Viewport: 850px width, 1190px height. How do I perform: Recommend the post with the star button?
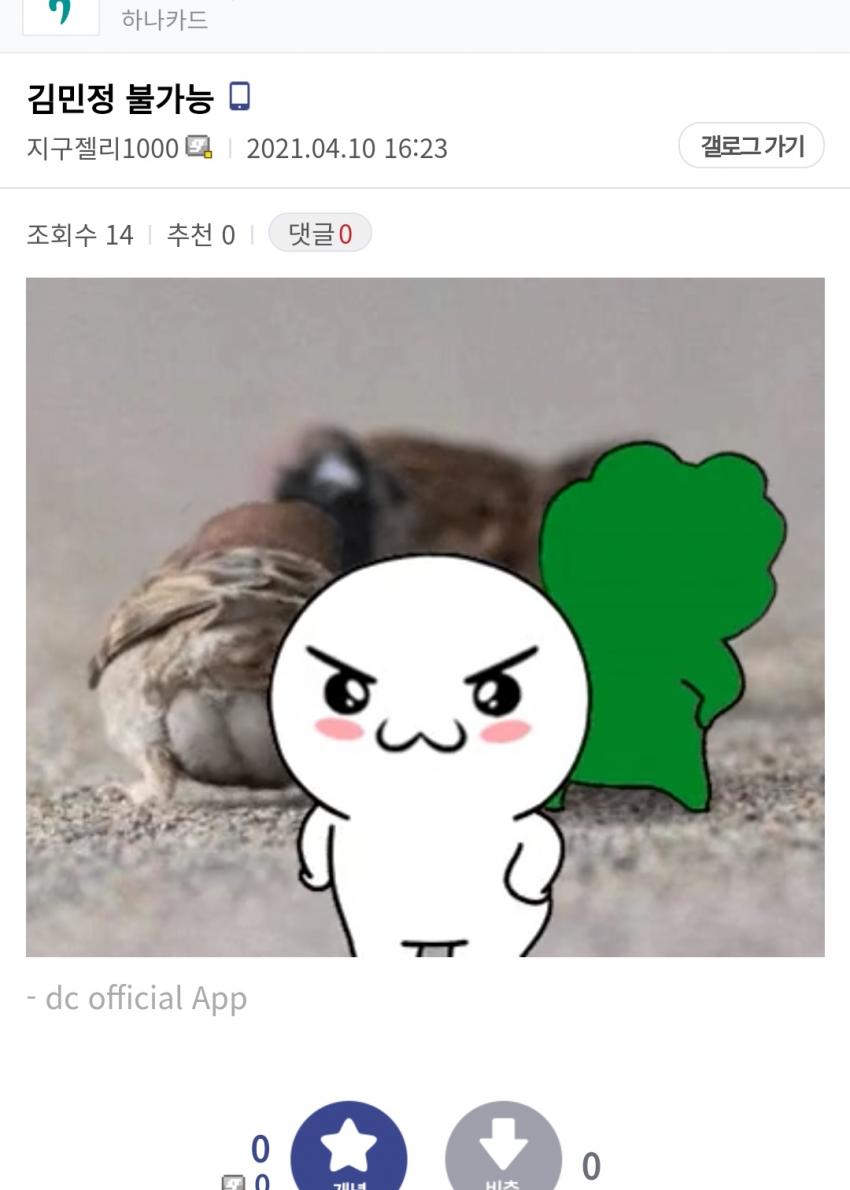pos(348,1150)
